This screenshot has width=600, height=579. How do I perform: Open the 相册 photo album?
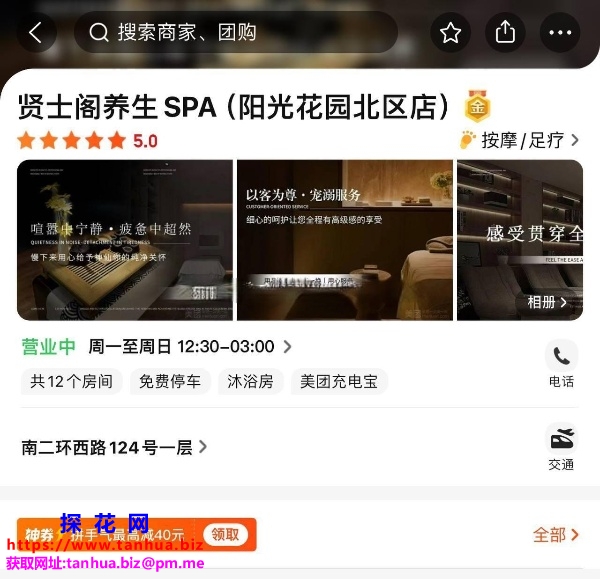click(x=547, y=301)
